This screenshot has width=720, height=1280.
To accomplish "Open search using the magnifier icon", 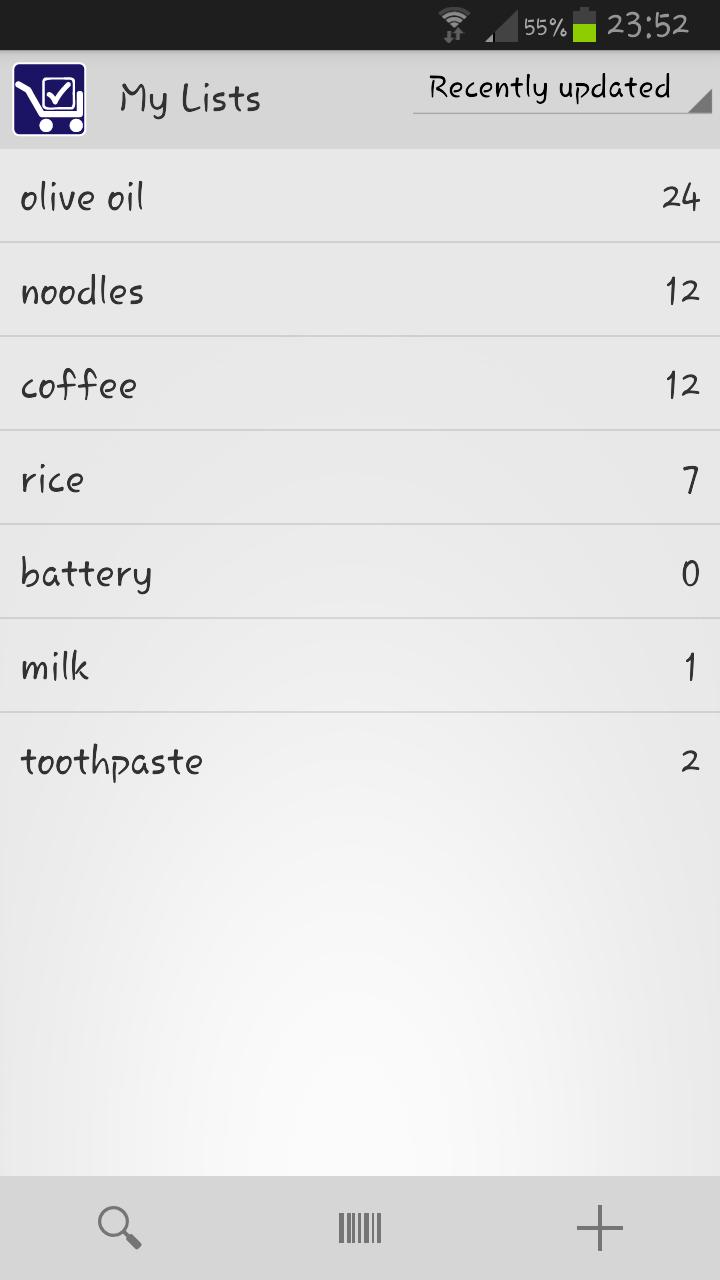I will 119,1226.
